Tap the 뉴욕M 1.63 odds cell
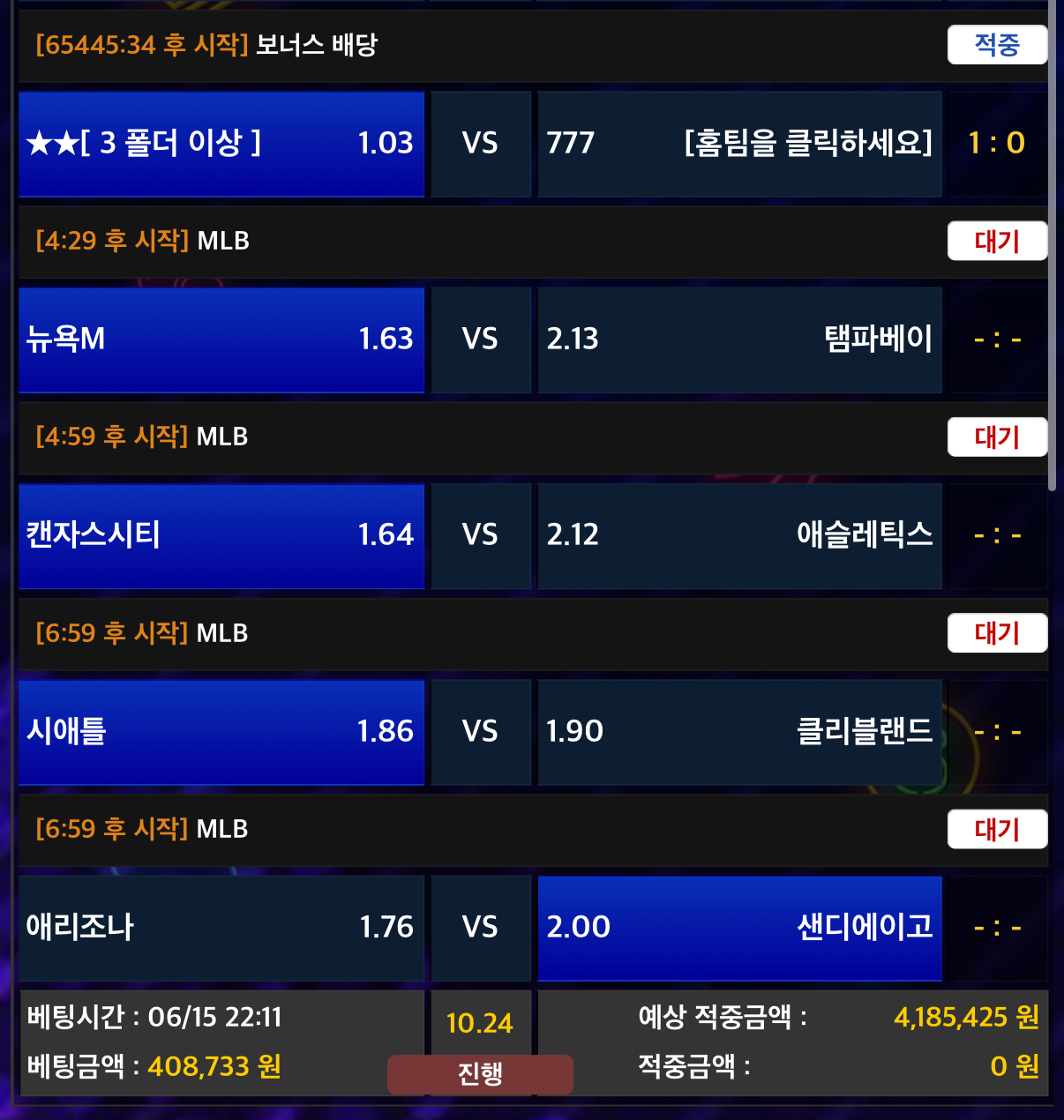Viewport: 1064px width, 1120px height. click(221, 339)
